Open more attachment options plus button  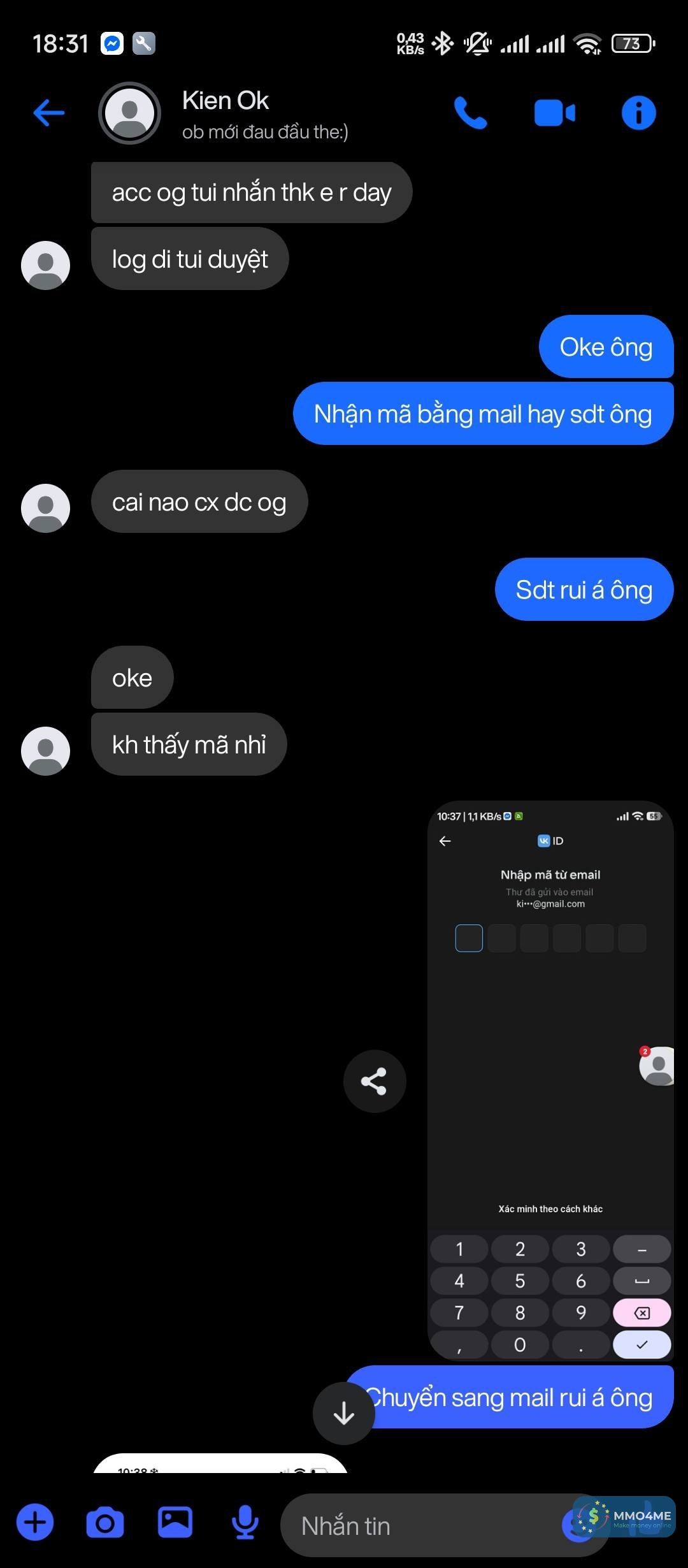click(x=35, y=1523)
